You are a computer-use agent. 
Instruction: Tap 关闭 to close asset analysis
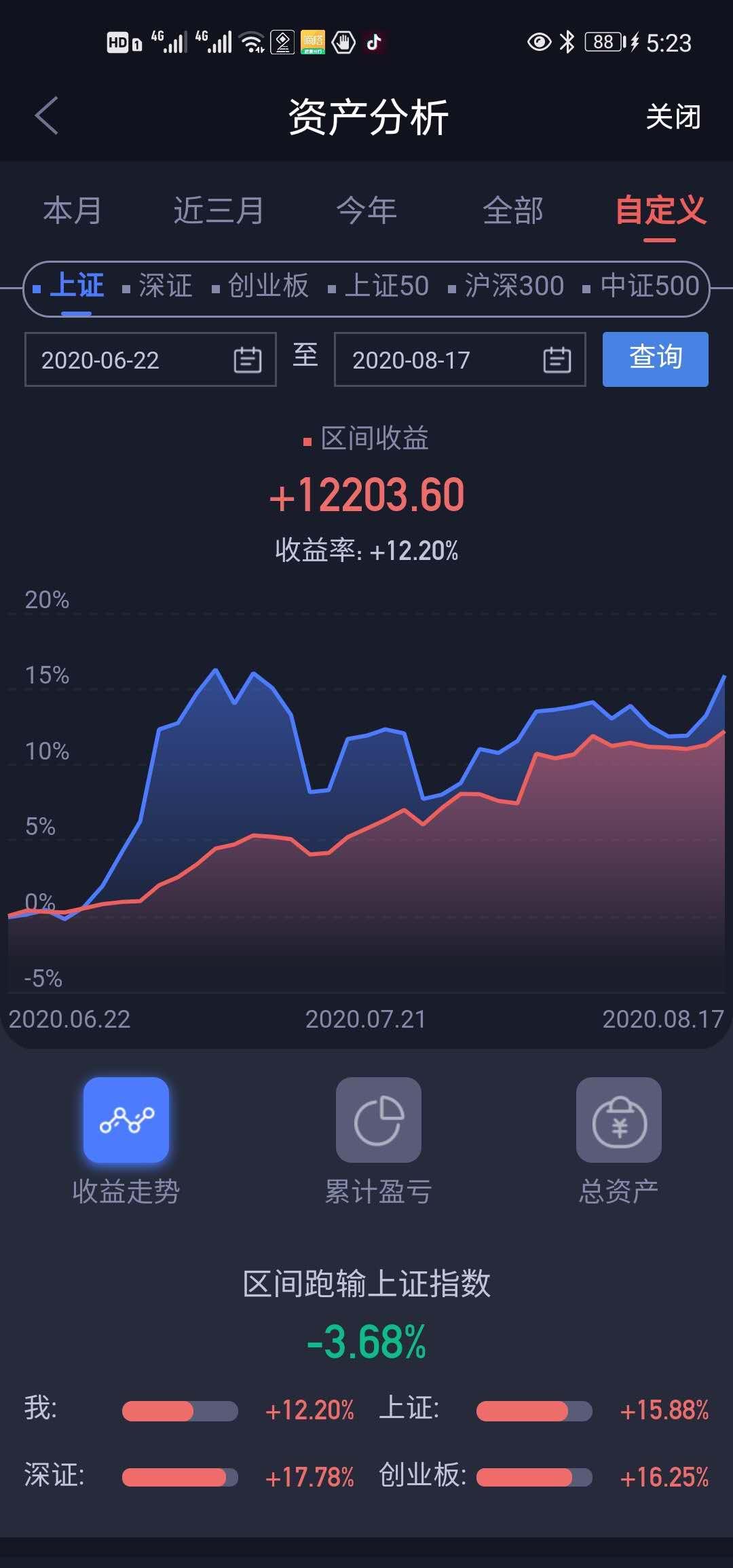coord(673,117)
